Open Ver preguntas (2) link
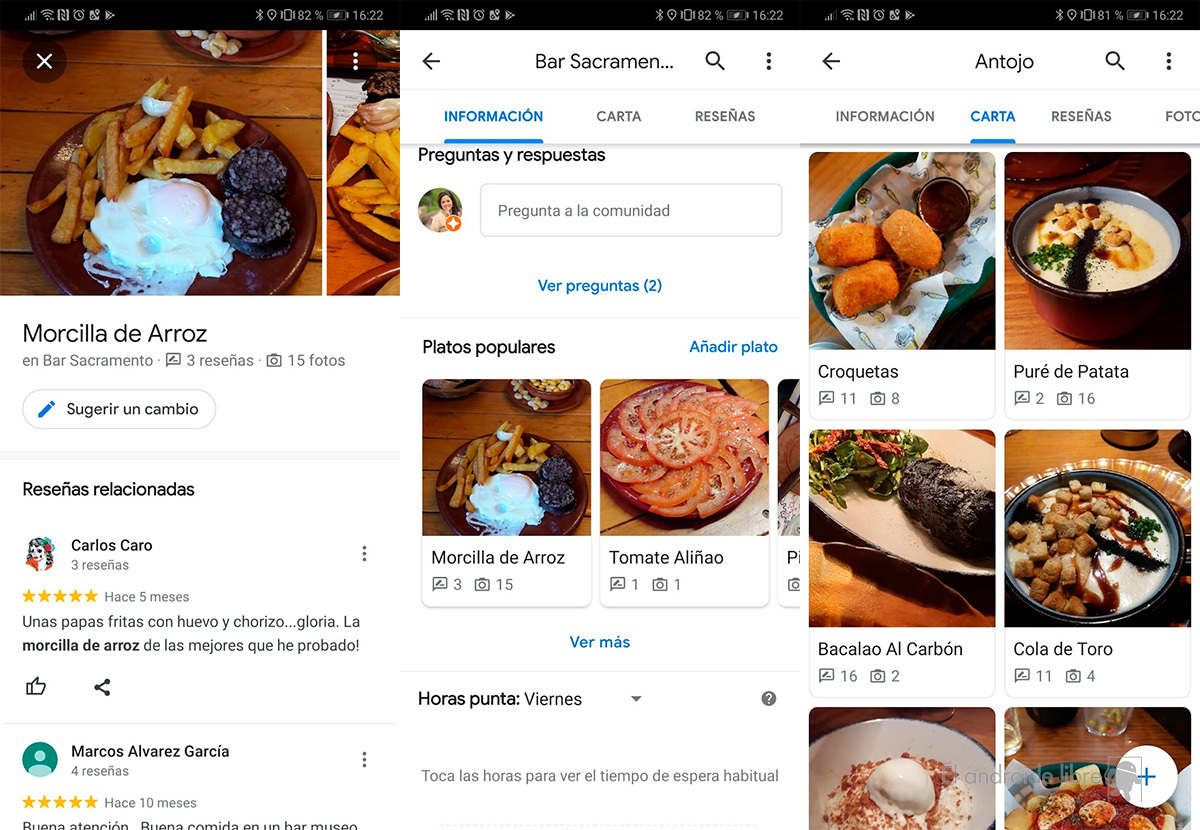 pyautogui.click(x=599, y=286)
